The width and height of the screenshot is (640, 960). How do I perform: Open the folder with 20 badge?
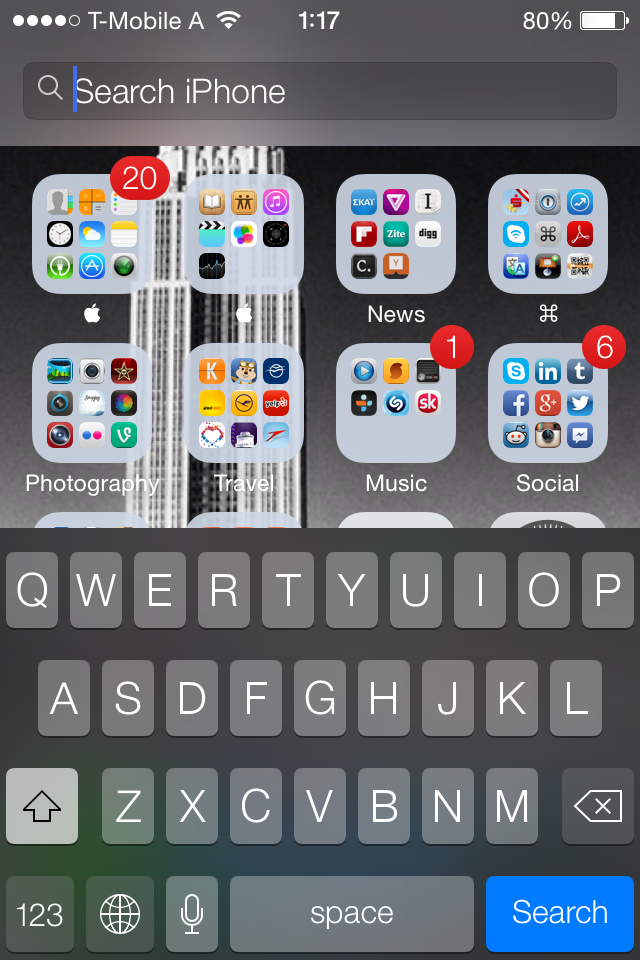tap(92, 235)
